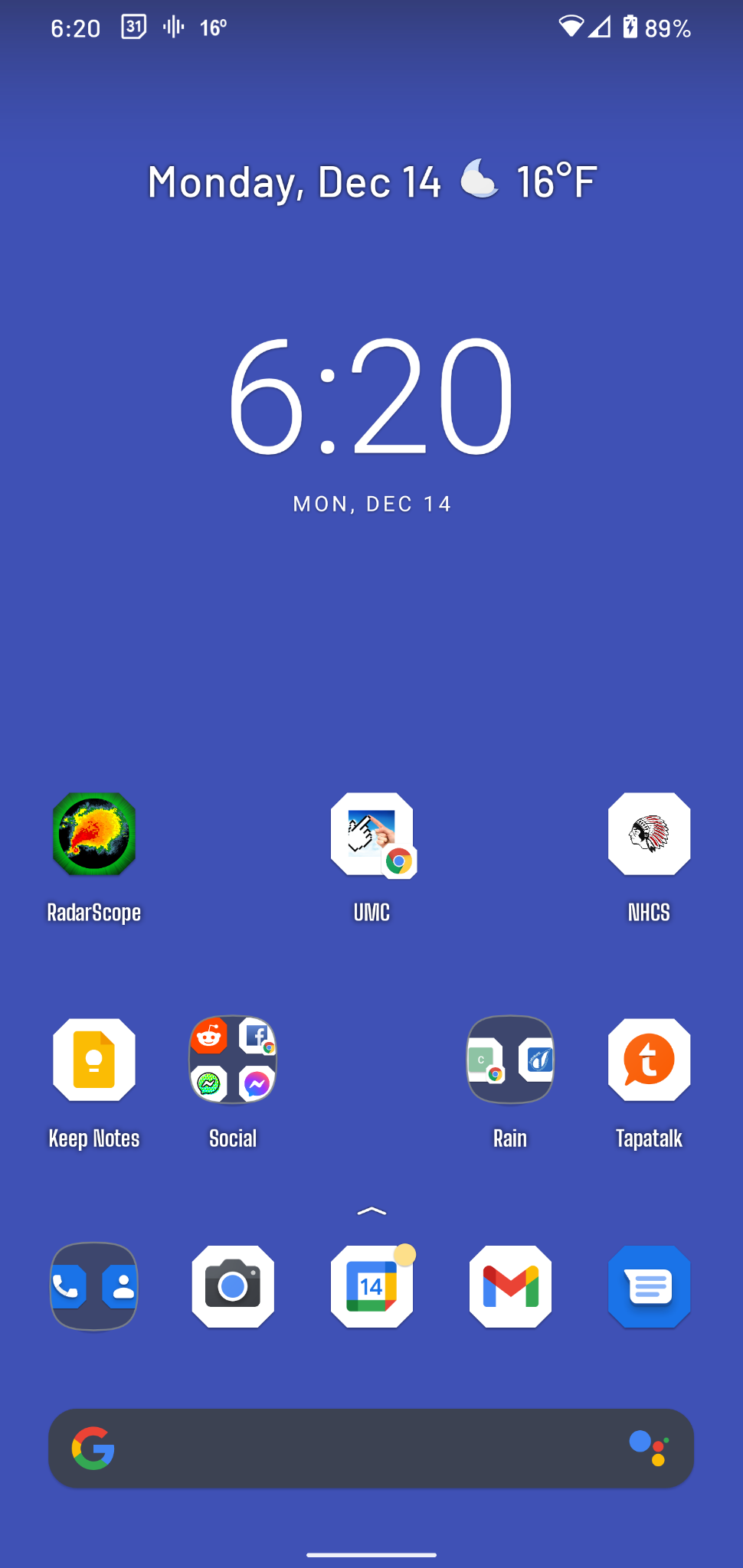Expand the app drawer arrow

[371, 1211]
